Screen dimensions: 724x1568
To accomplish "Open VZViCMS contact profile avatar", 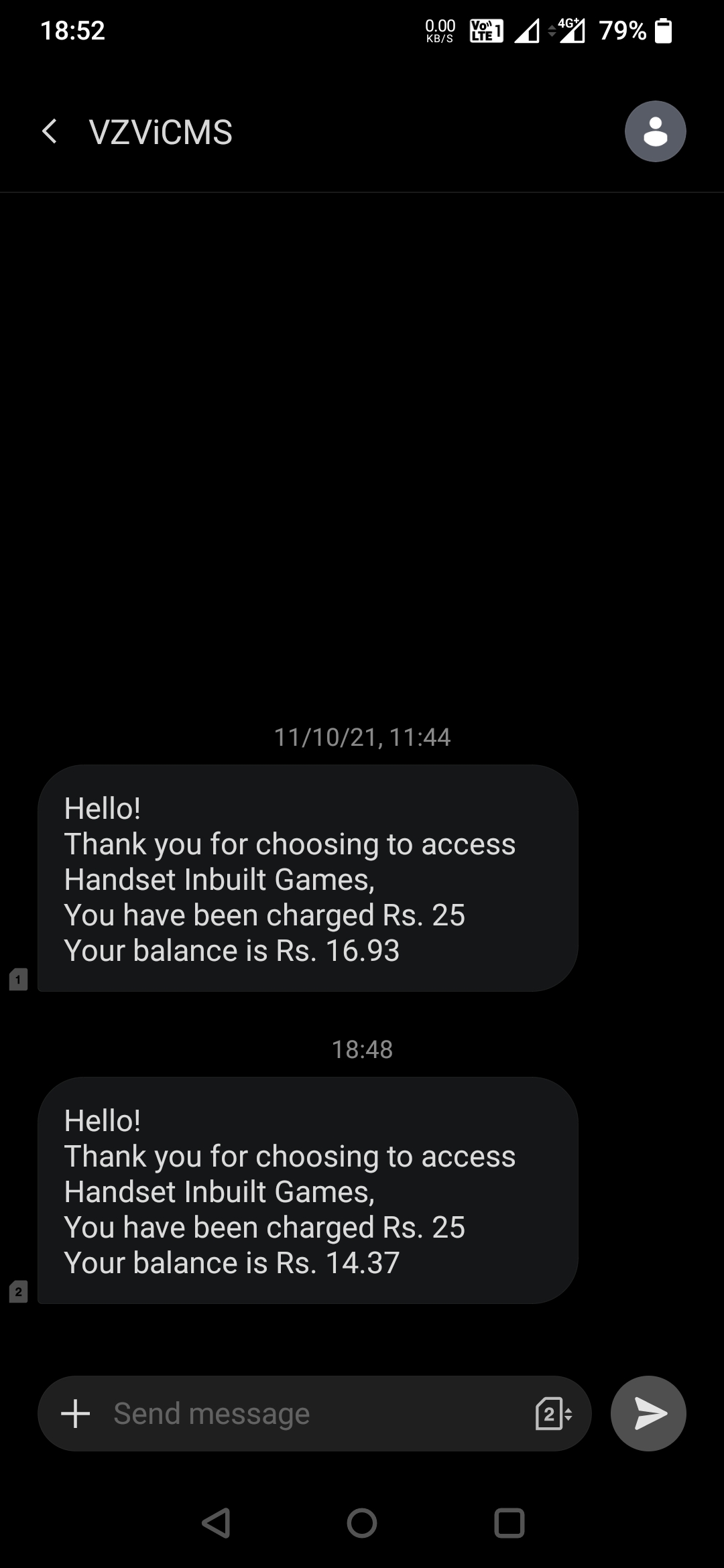I will tap(655, 131).
